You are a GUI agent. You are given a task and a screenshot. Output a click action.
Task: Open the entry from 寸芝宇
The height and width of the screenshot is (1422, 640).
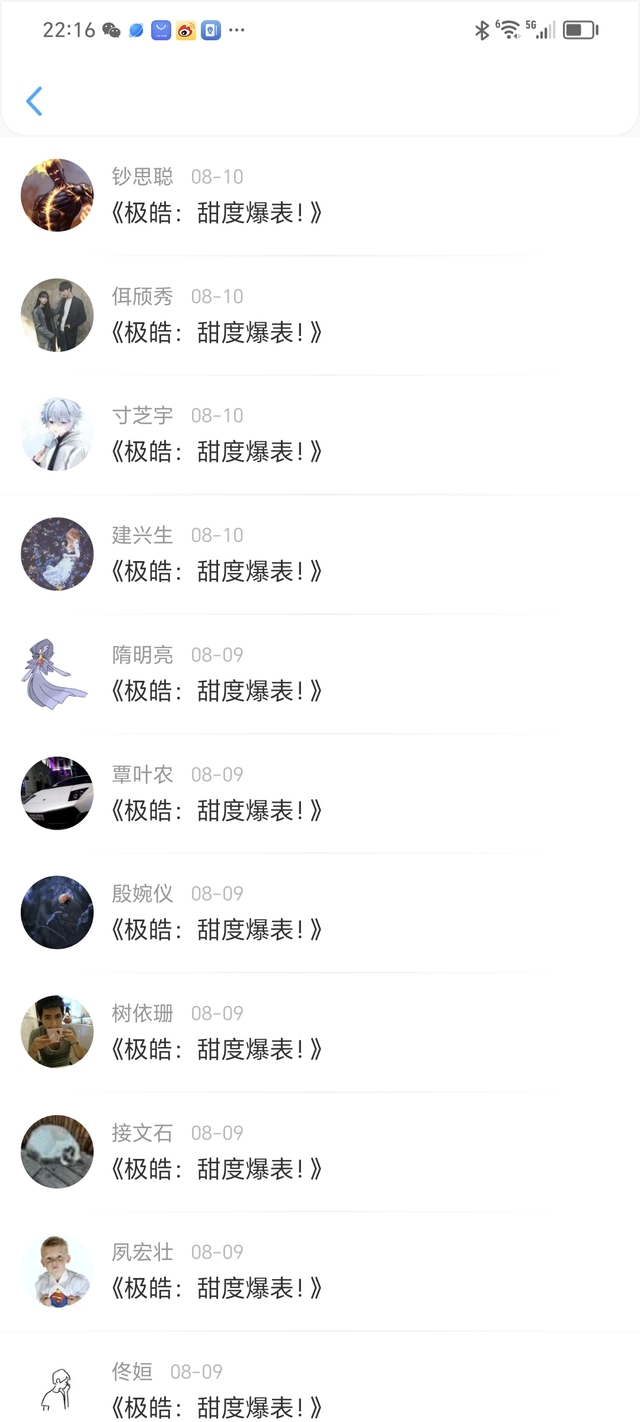point(320,435)
